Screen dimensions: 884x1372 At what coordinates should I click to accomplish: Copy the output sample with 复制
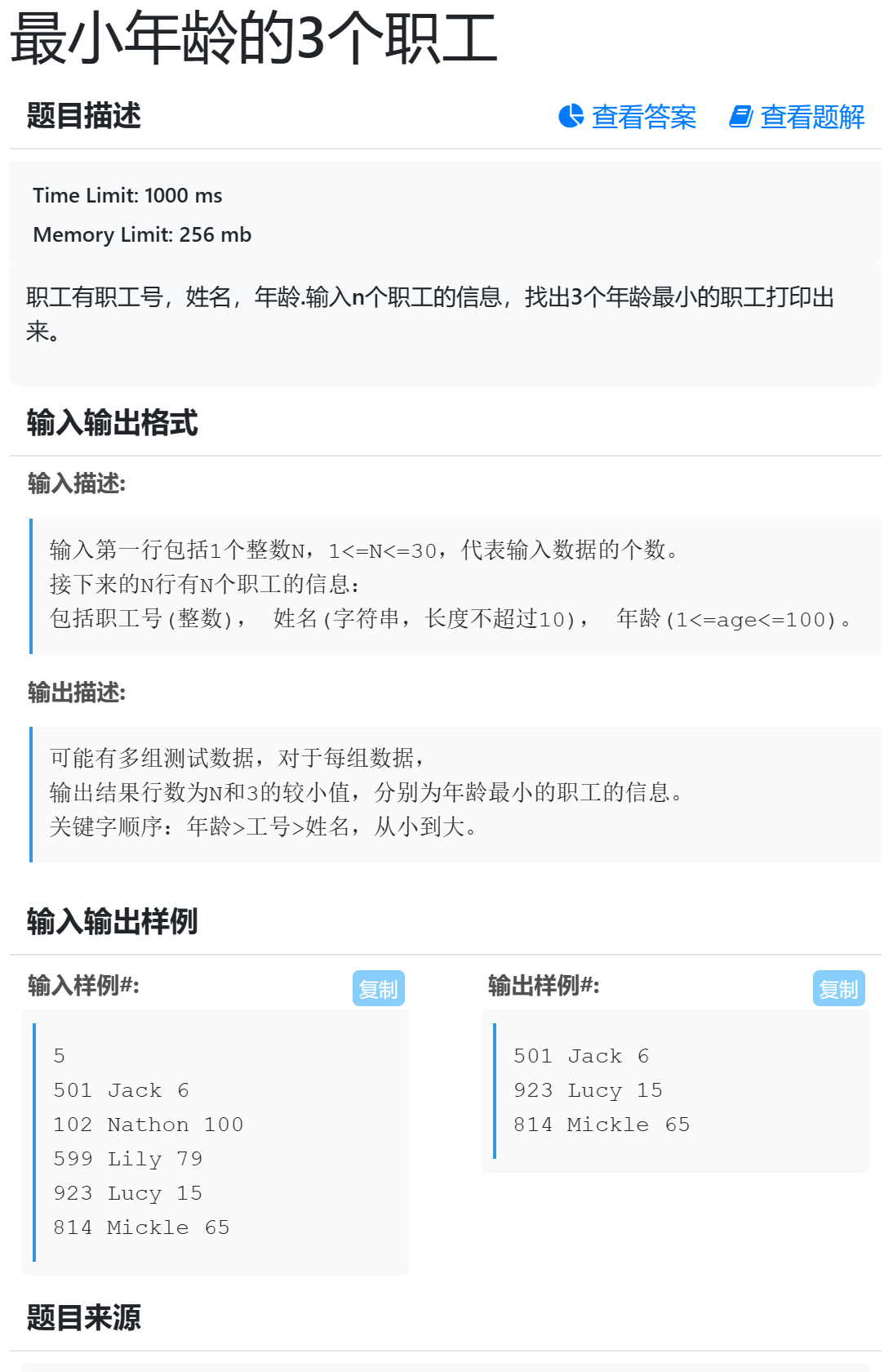[x=838, y=989]
